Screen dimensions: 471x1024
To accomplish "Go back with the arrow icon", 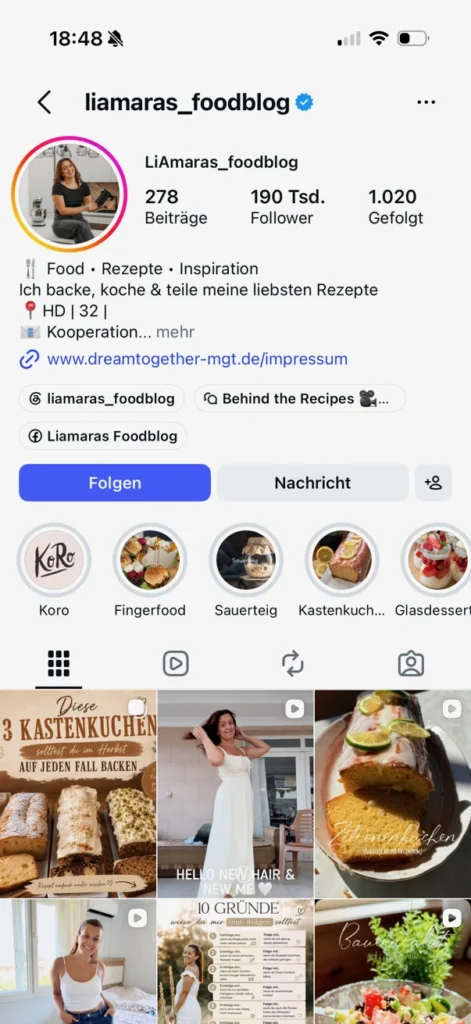I will (x=44, y=103).
